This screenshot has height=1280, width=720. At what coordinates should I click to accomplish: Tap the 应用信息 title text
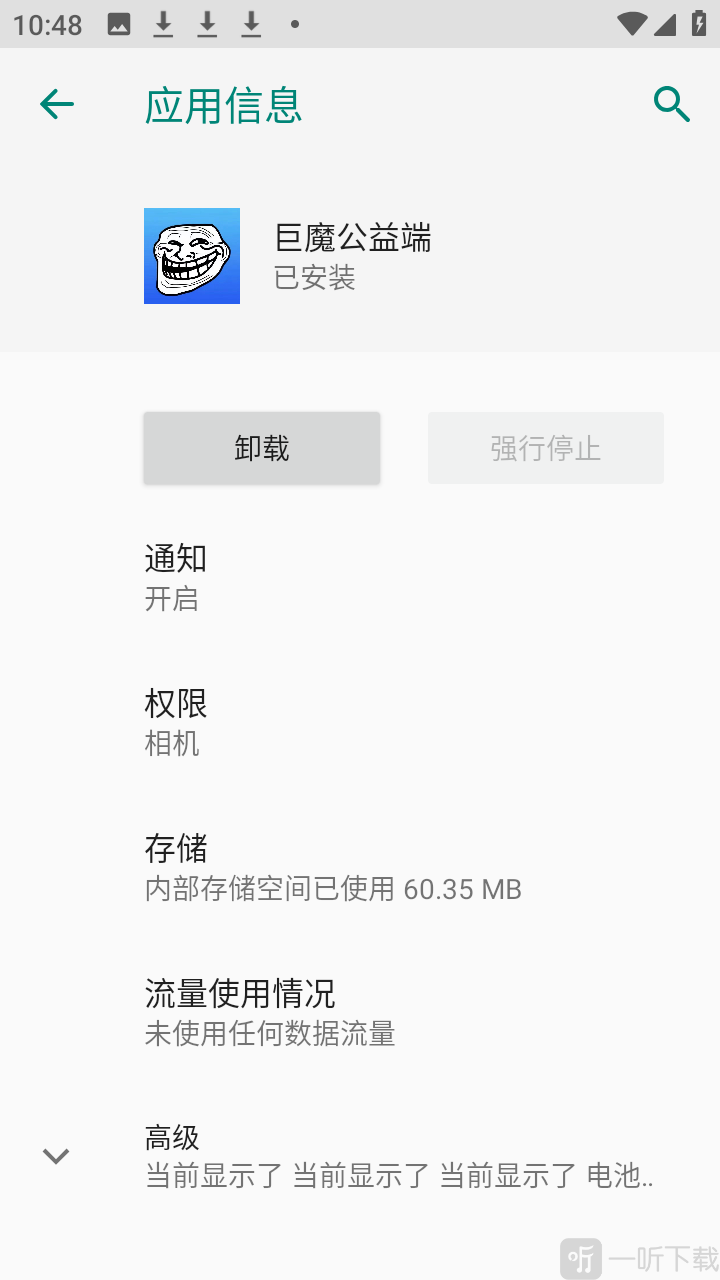222,104
